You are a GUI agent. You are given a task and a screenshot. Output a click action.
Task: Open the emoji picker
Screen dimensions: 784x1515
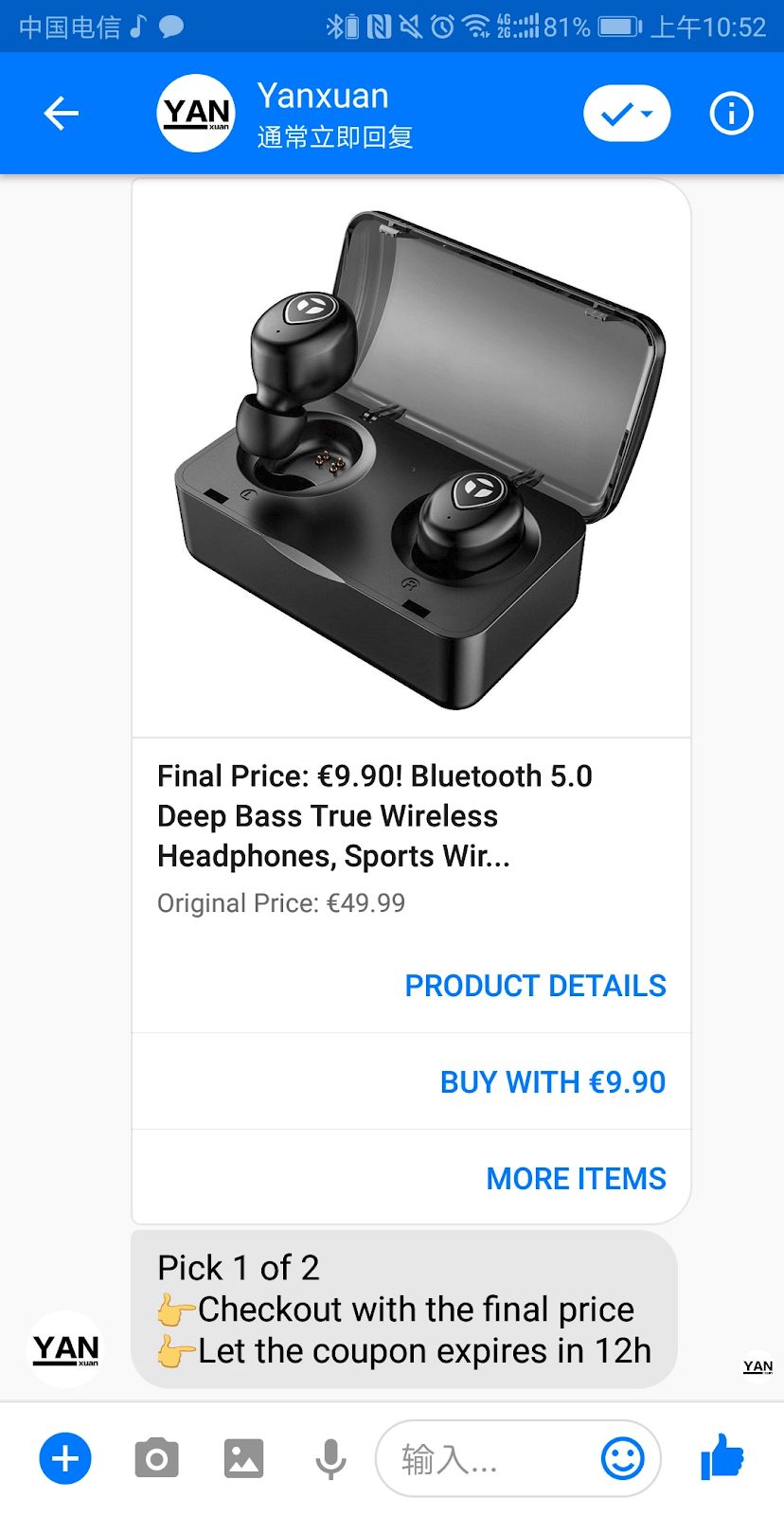click(622, 1458)
